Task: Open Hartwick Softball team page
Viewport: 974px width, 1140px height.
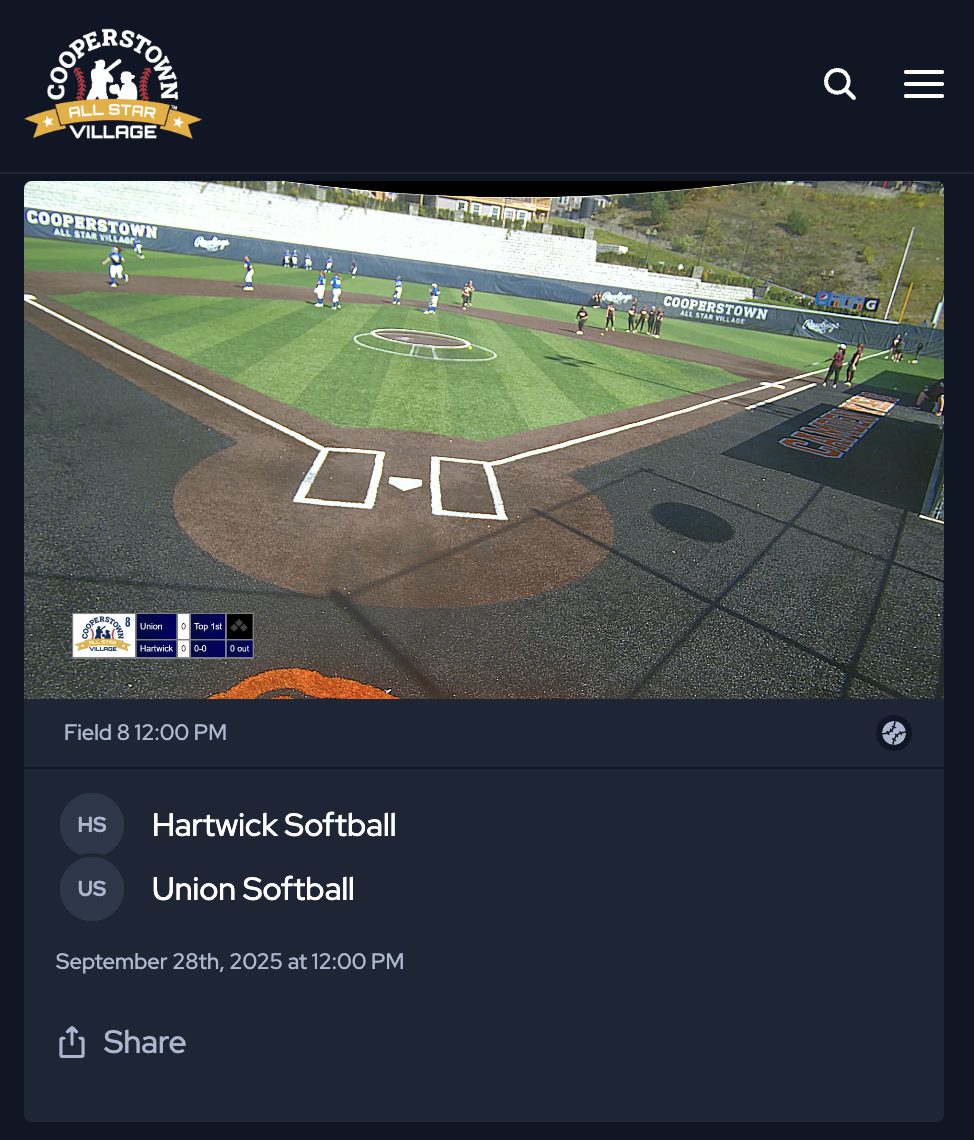Action: 273,825
